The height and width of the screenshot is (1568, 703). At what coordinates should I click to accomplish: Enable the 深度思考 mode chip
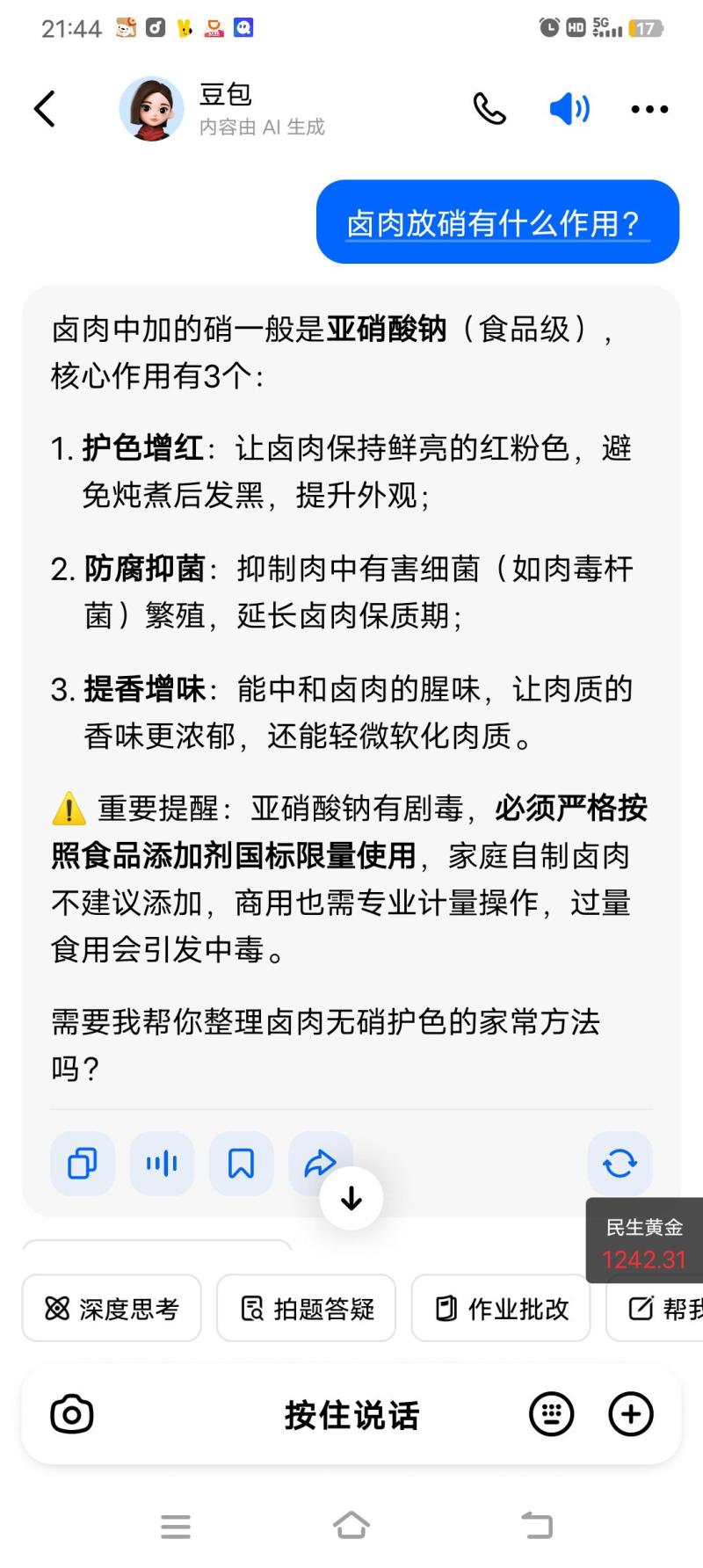point(112,1309)
